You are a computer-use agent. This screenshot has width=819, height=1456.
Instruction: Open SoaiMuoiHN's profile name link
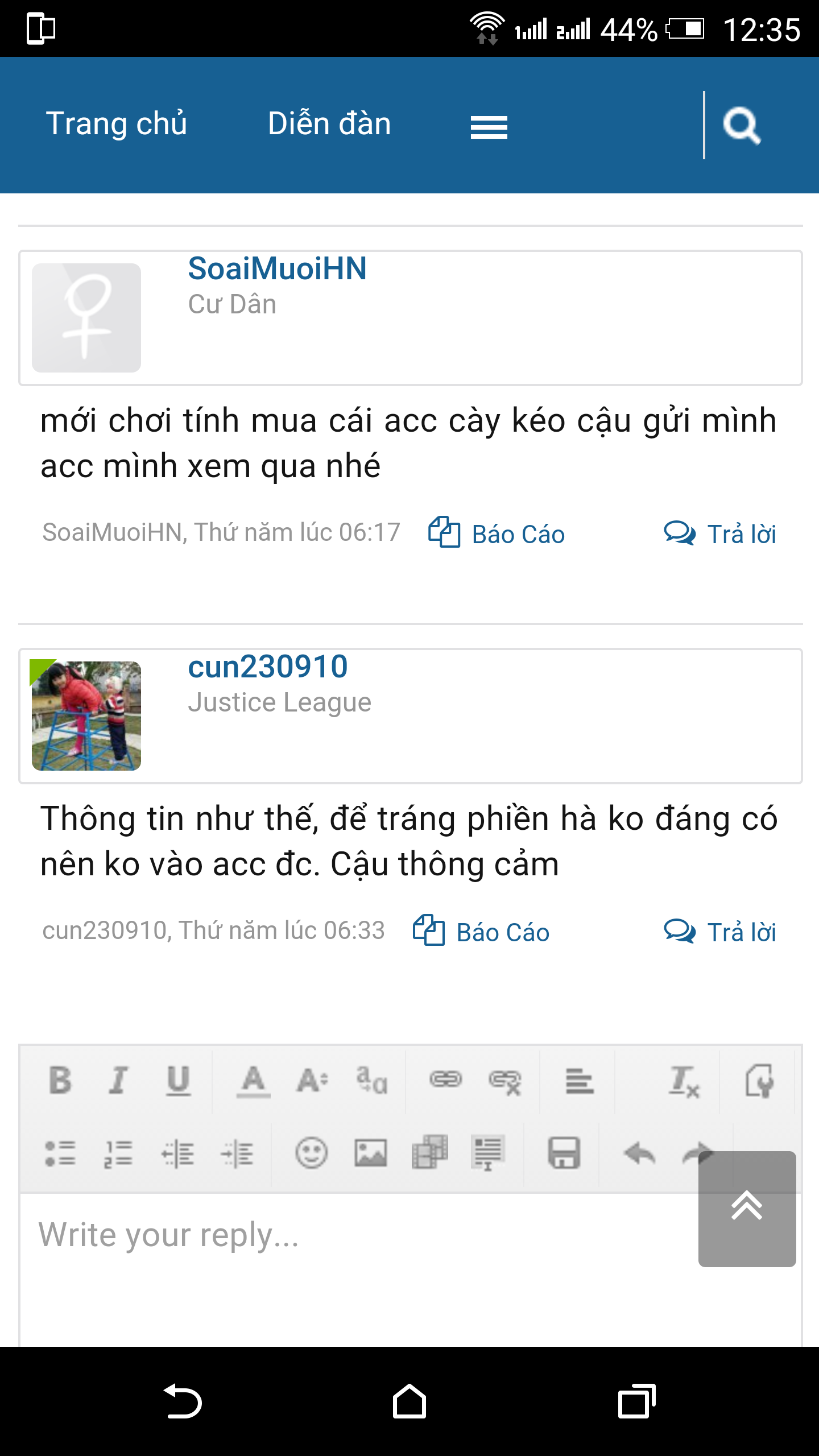pos(277,268)
